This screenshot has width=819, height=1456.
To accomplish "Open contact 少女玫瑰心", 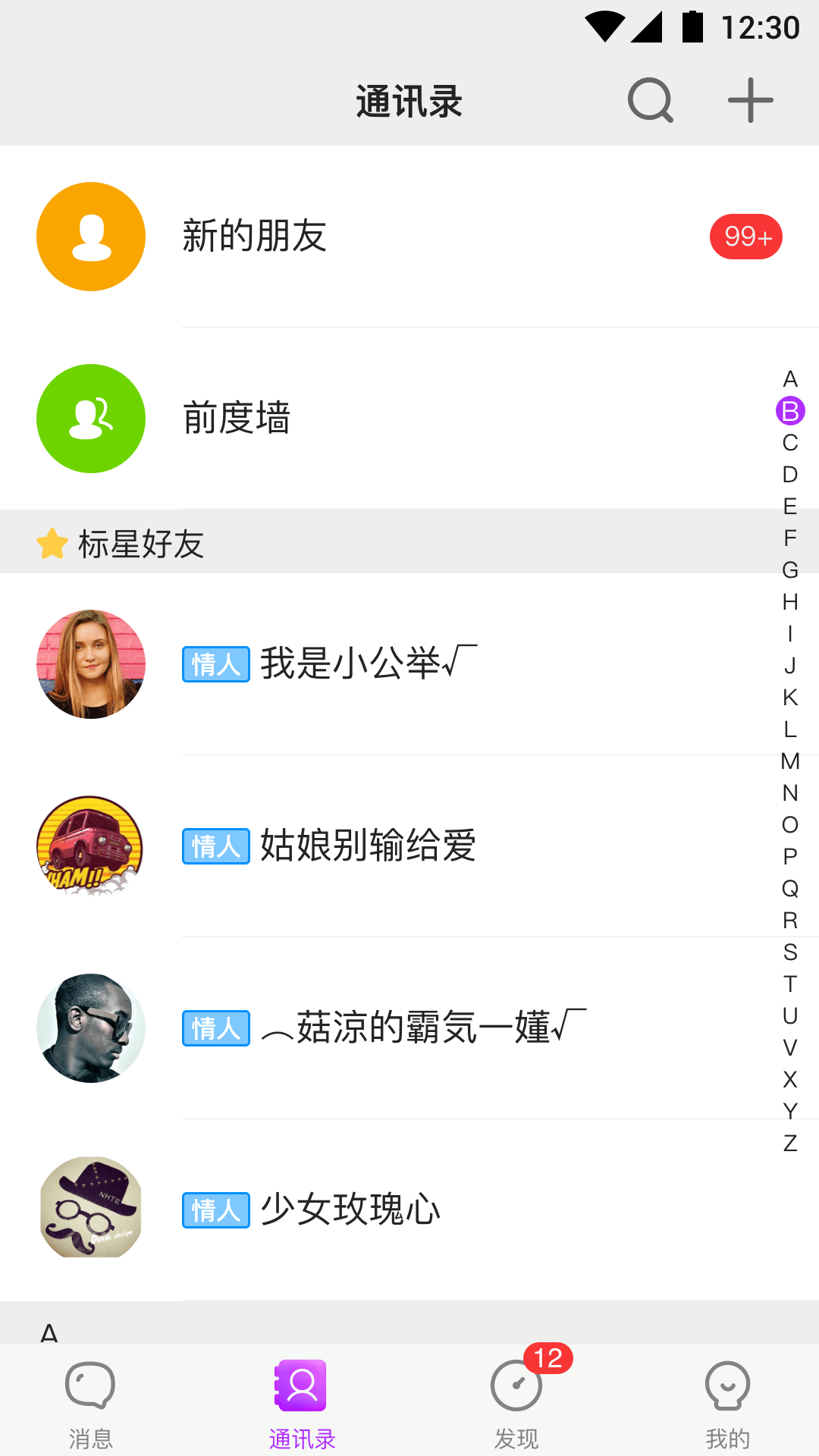I will pyautogui.click(x=350, y=1211).
